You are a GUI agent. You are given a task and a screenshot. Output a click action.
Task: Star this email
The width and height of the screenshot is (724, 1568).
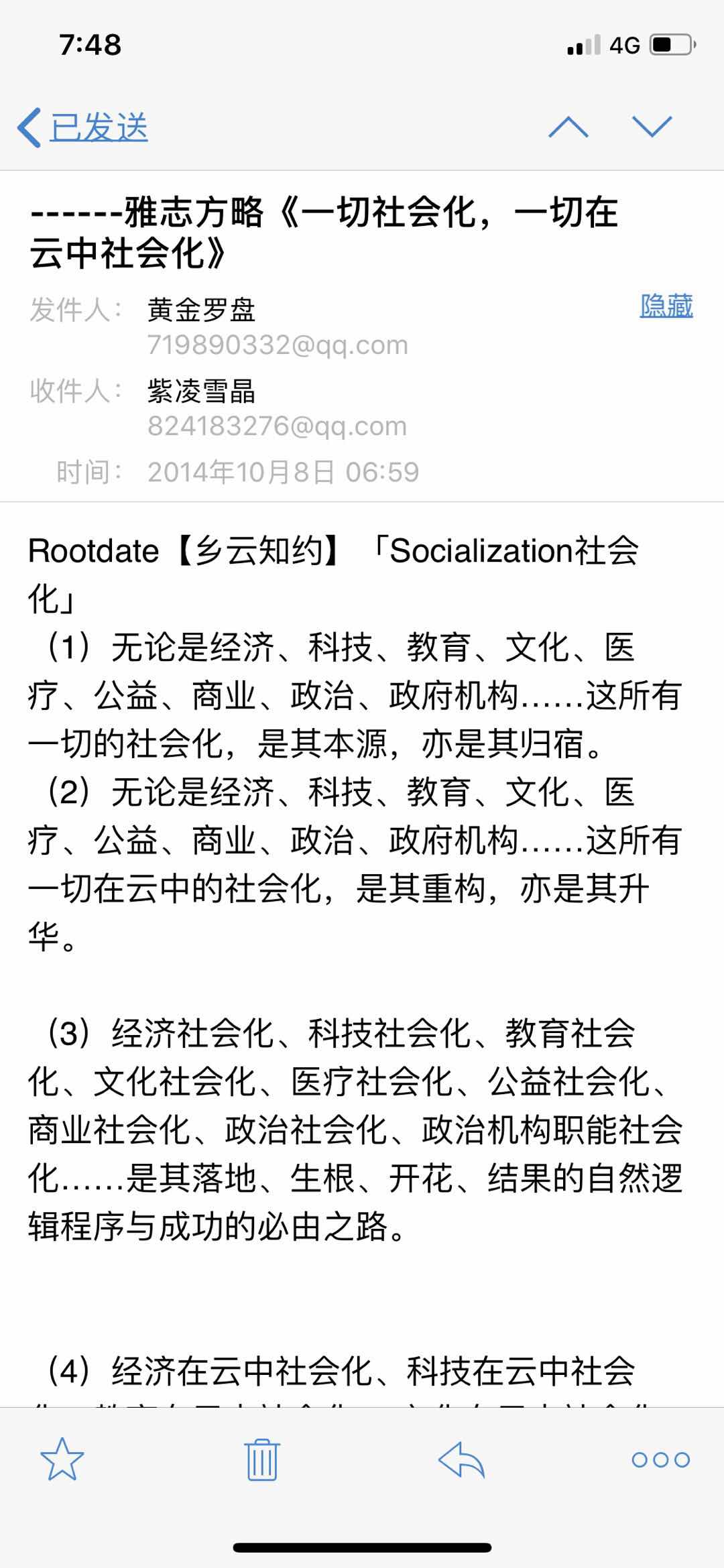[62, 1459]
